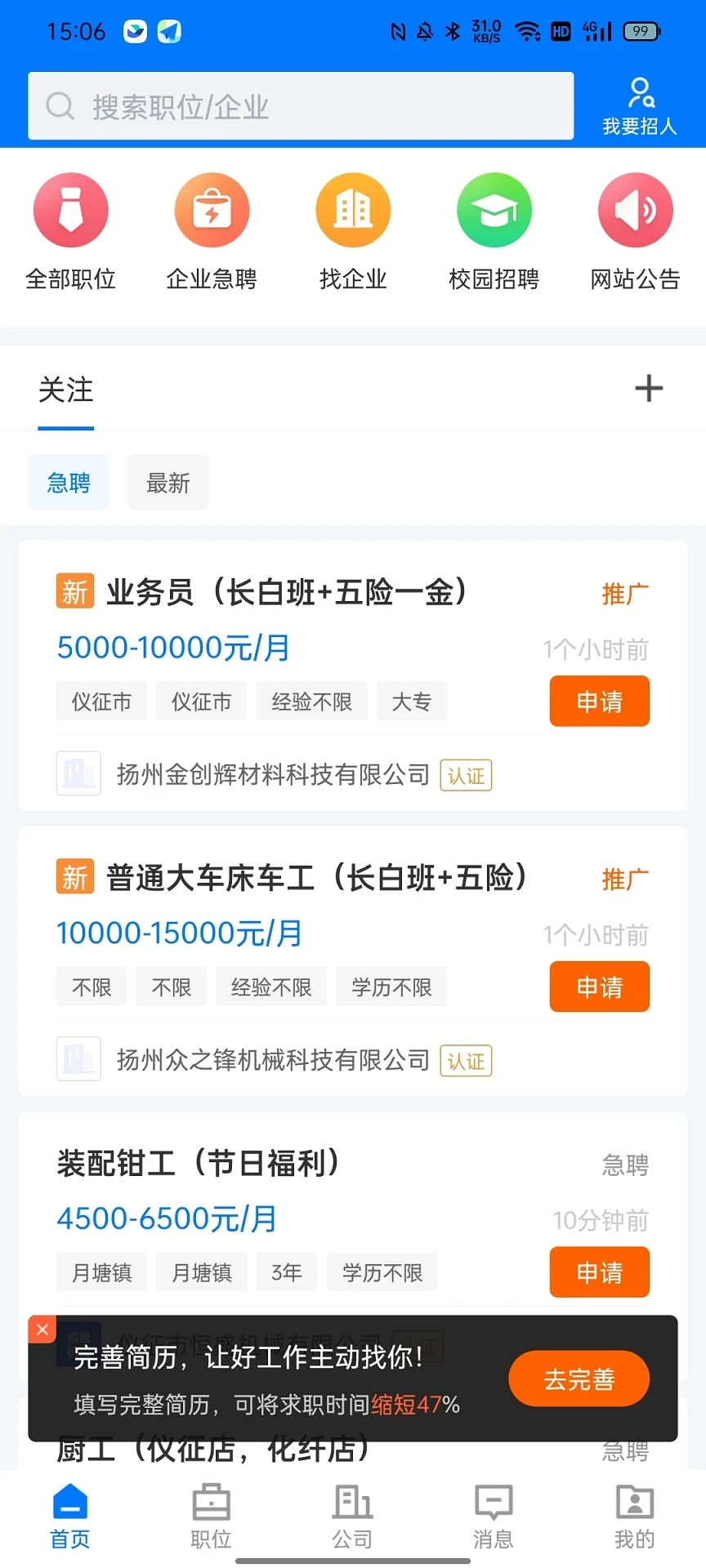Enter 校园招聘 via its graduation cap icon
706x1568 pixels.
point(494,210)
